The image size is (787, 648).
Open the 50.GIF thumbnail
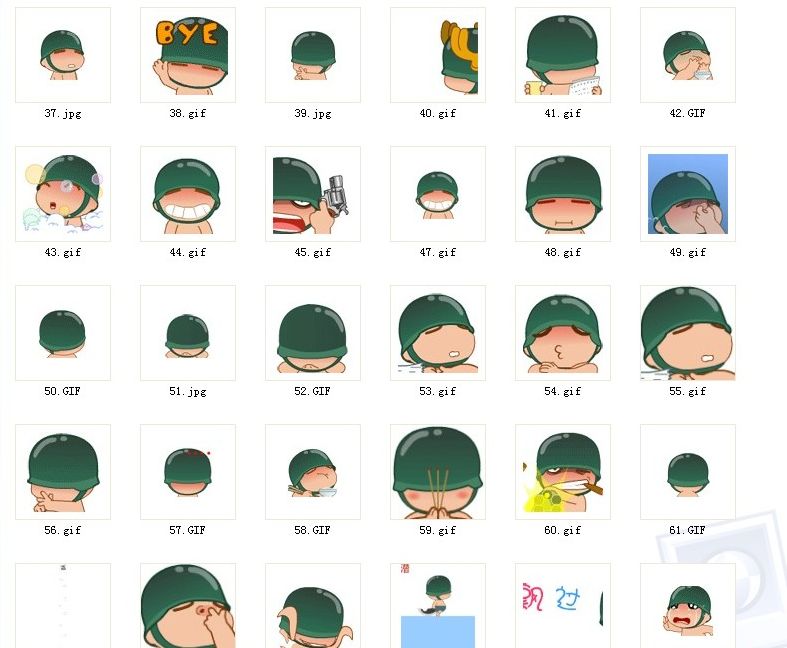pyautogui.click(x=63, y=333)
